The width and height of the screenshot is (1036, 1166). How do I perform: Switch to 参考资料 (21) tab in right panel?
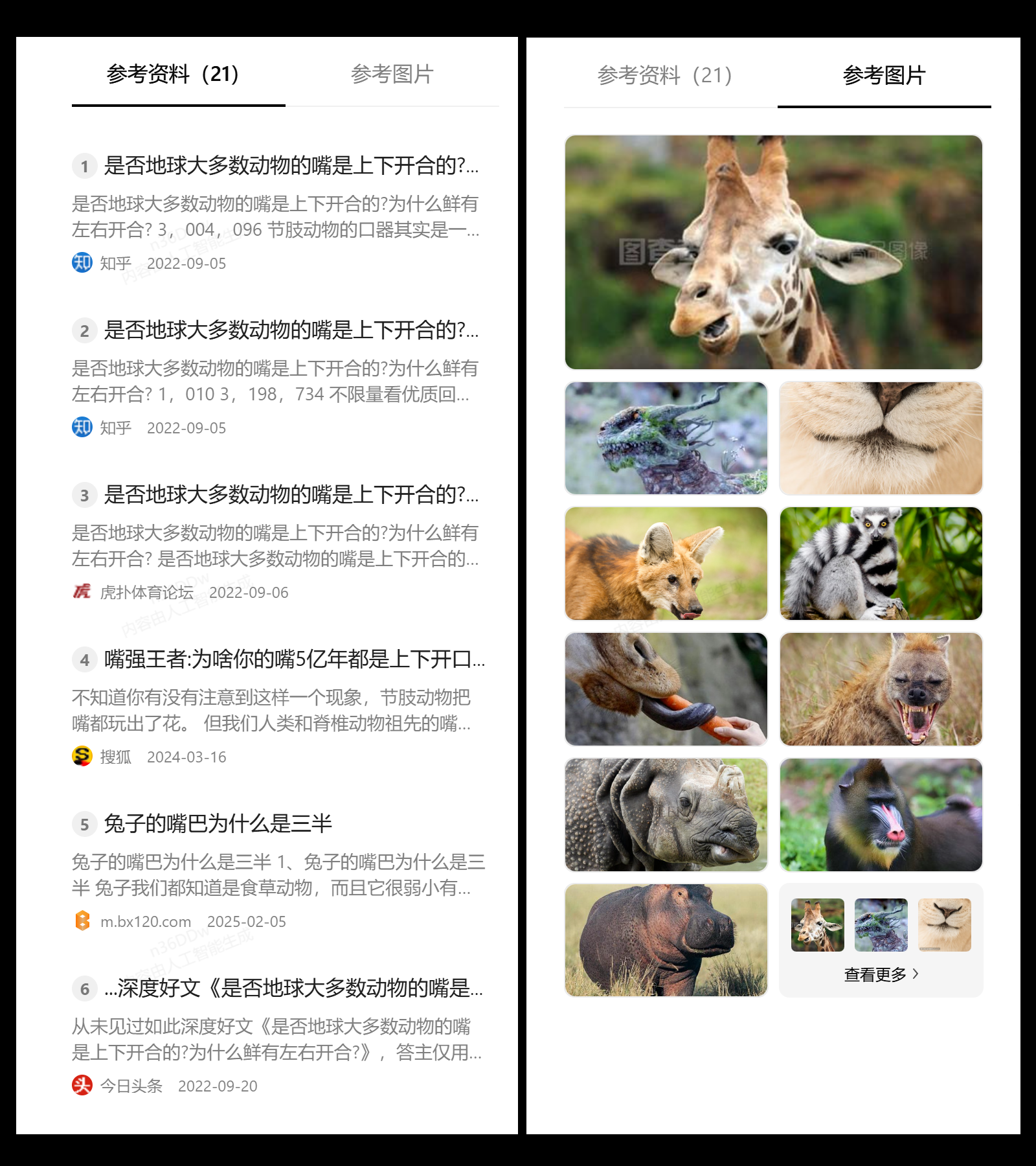coord(665,76)
